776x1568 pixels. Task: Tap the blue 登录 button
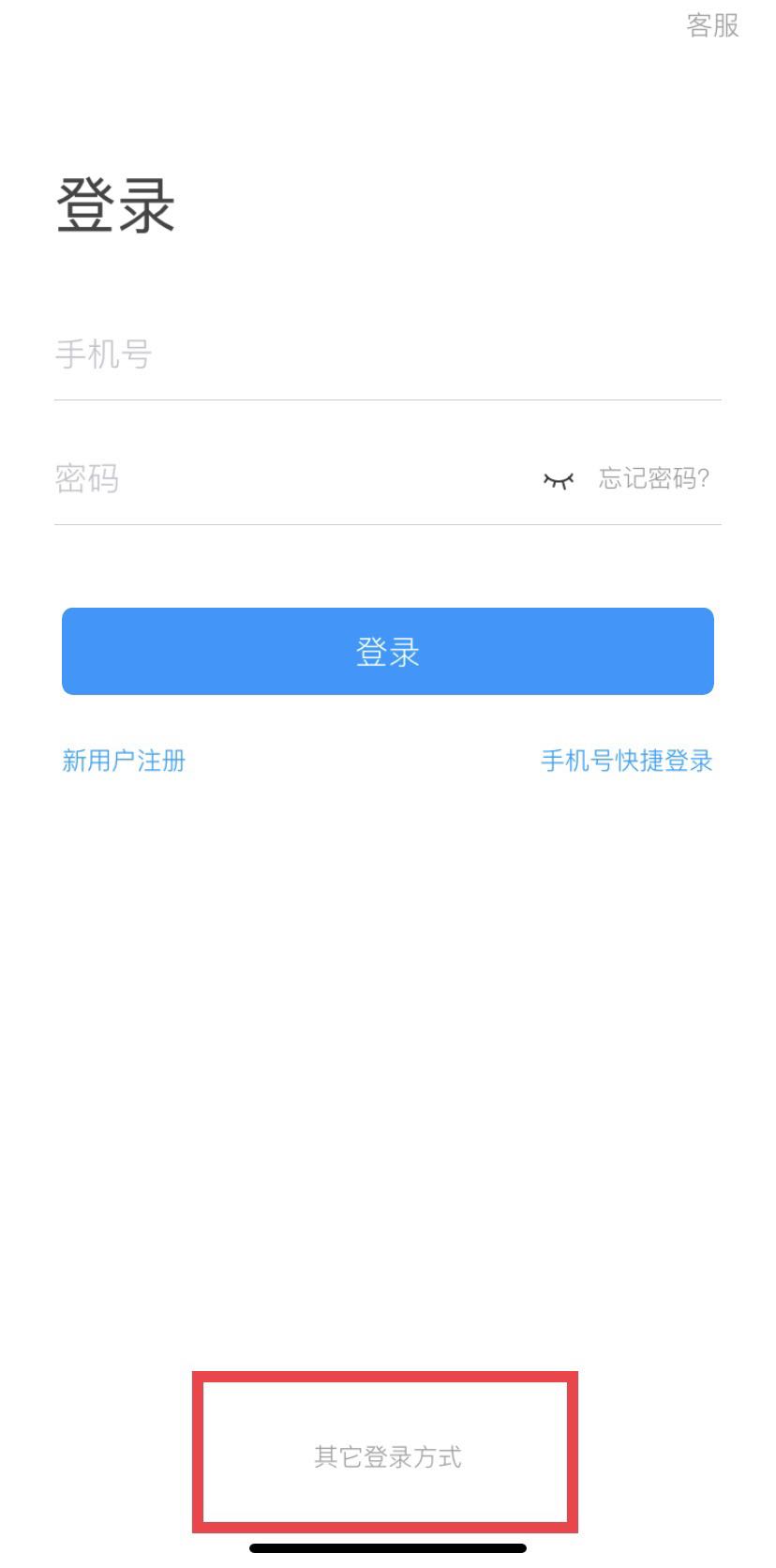[x=388, y=652]
